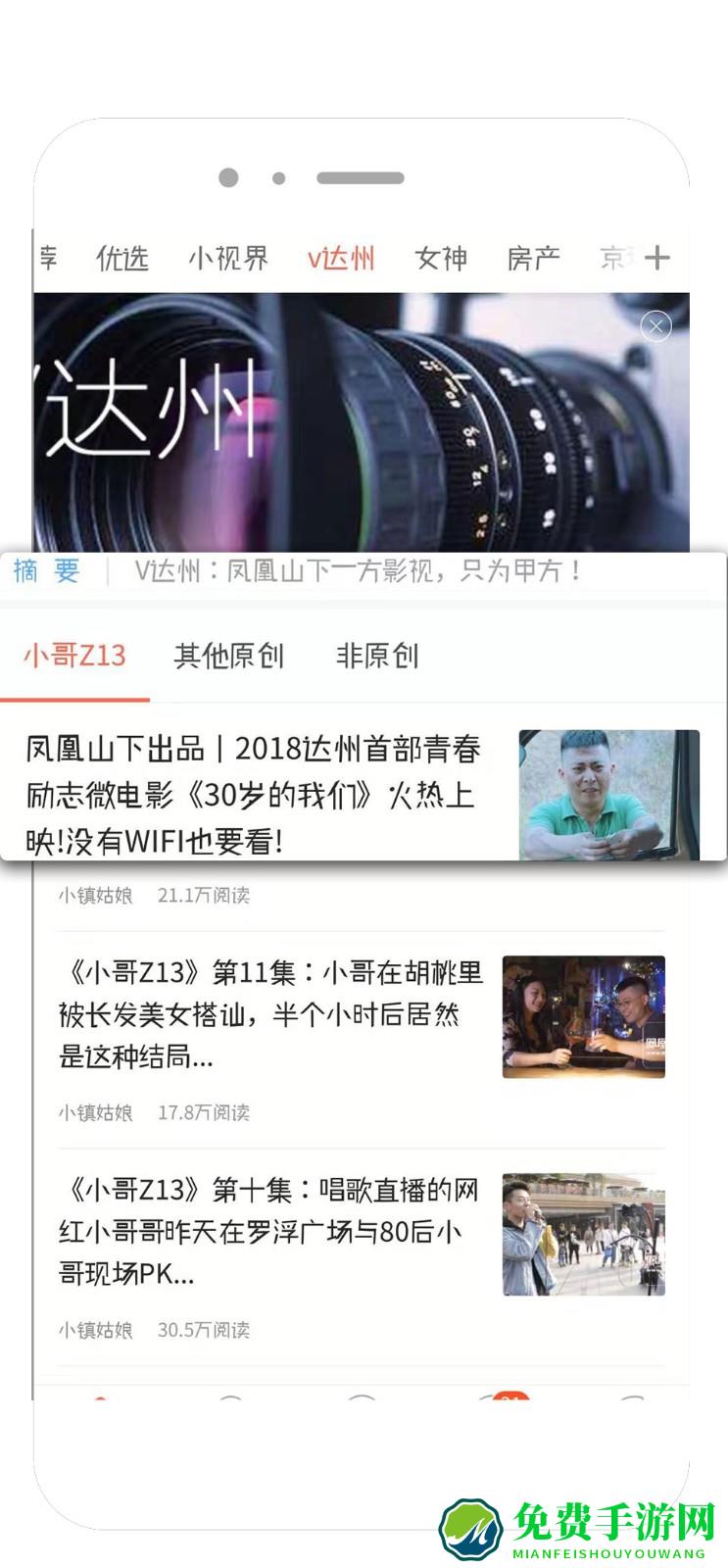Tap the episode 11 video thumbnail
The image size is (728, 1568).
(583, 1017)
